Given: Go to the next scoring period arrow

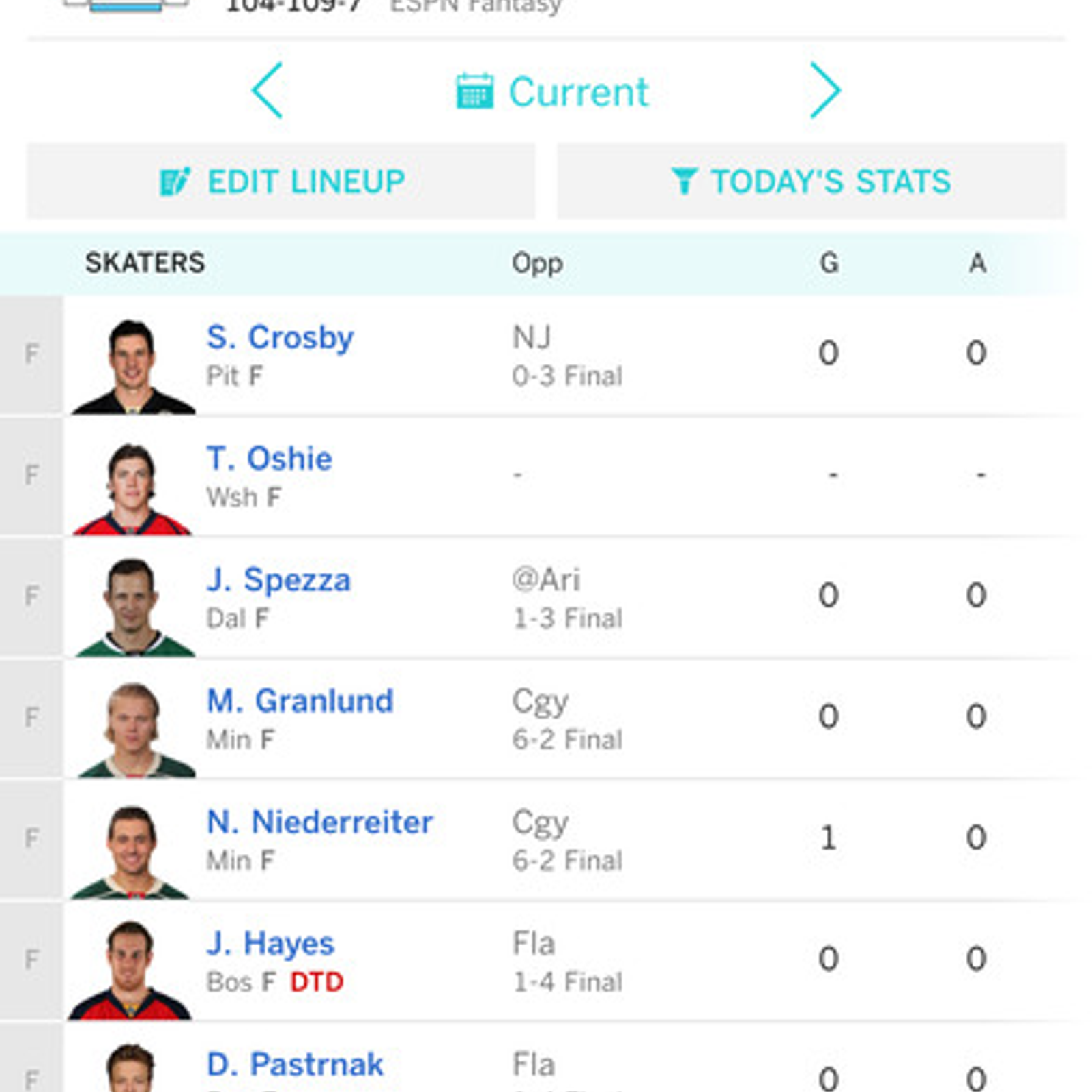Looking at the screenshot, I should coord(824,91).
